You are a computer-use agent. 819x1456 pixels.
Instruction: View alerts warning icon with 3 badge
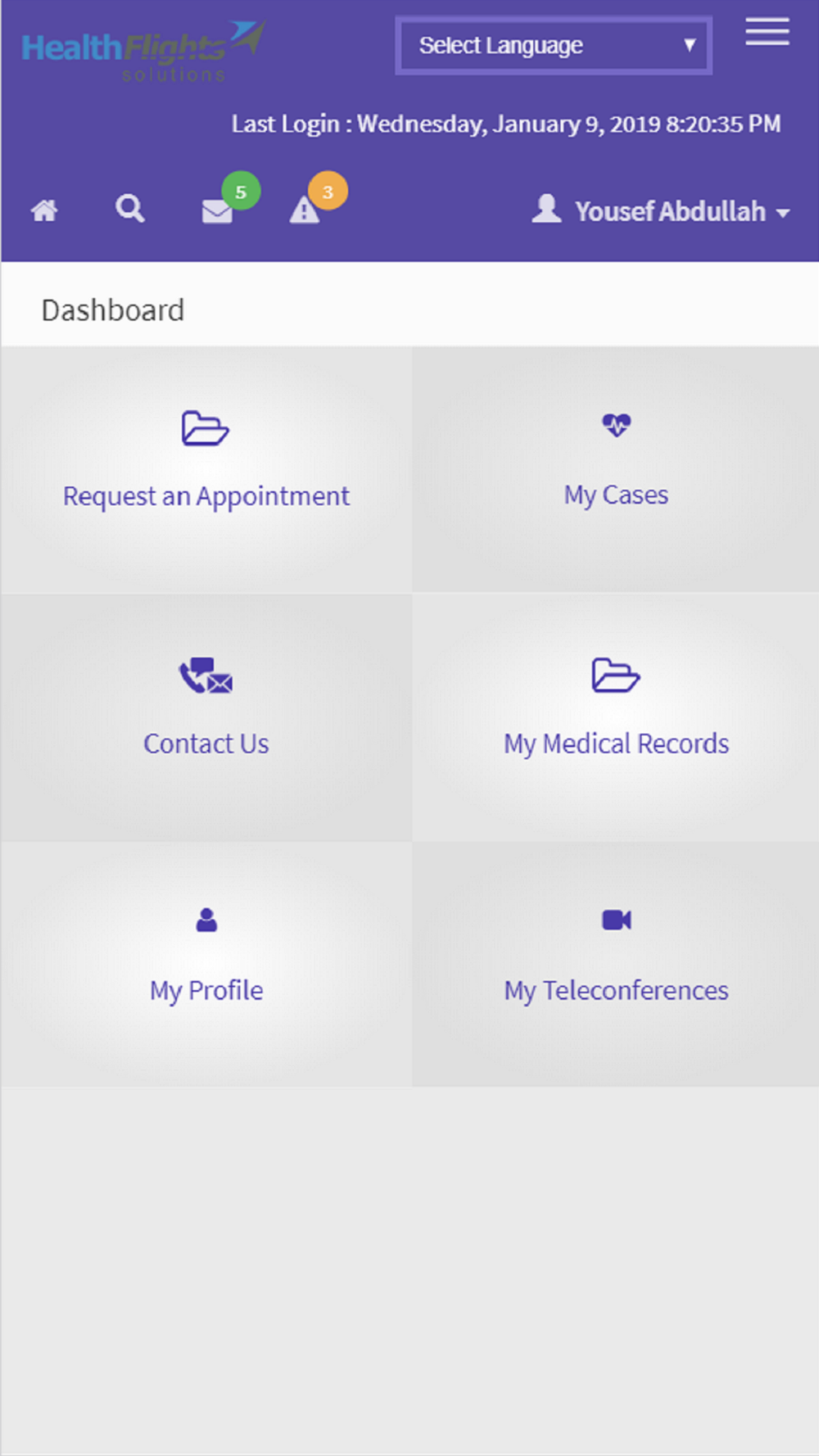(305, 211)
